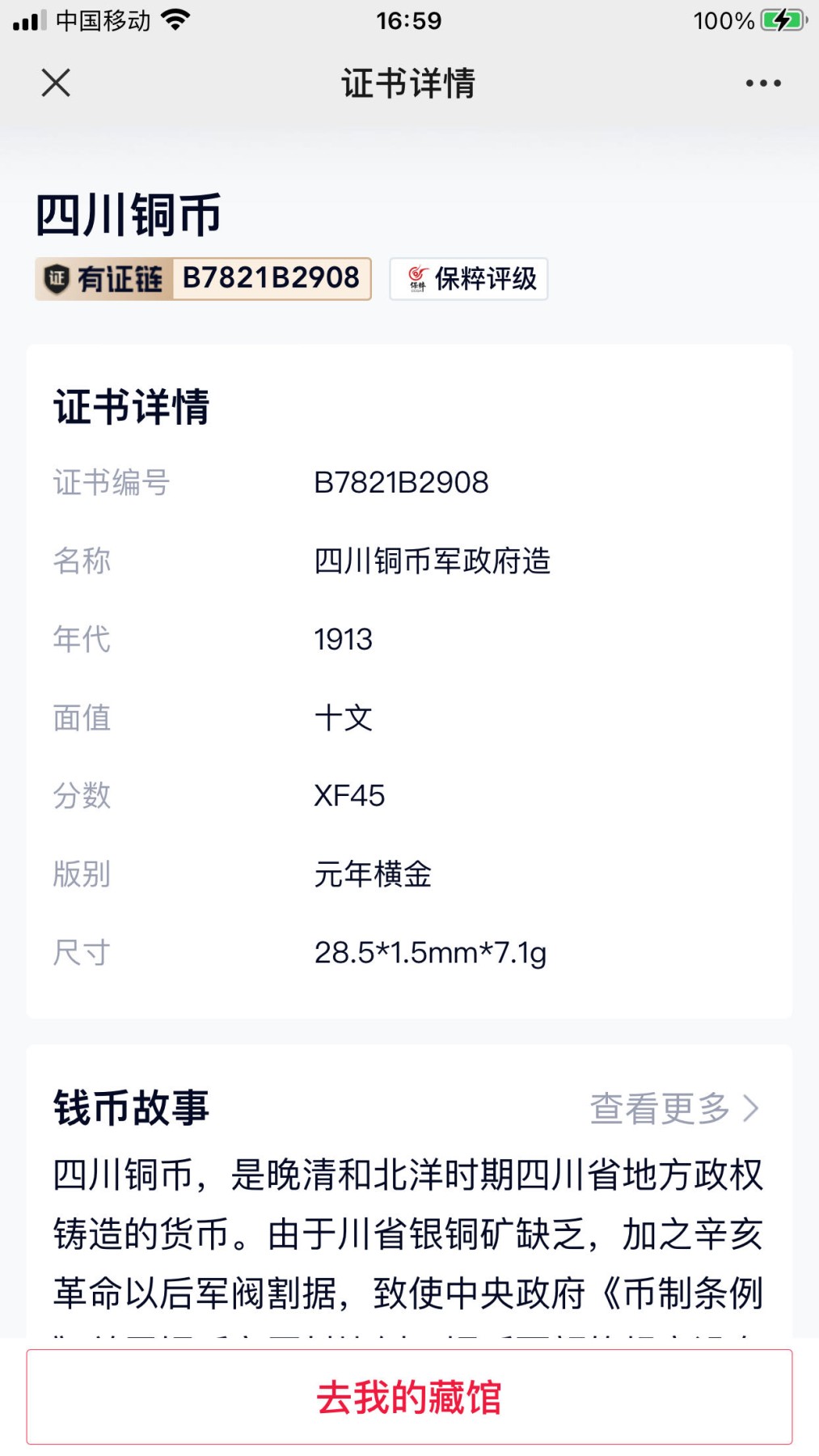This screenshot has width=819, height=1456.
Task: Expand 查看更多 for the coin story
Action: pos(674,1108)
